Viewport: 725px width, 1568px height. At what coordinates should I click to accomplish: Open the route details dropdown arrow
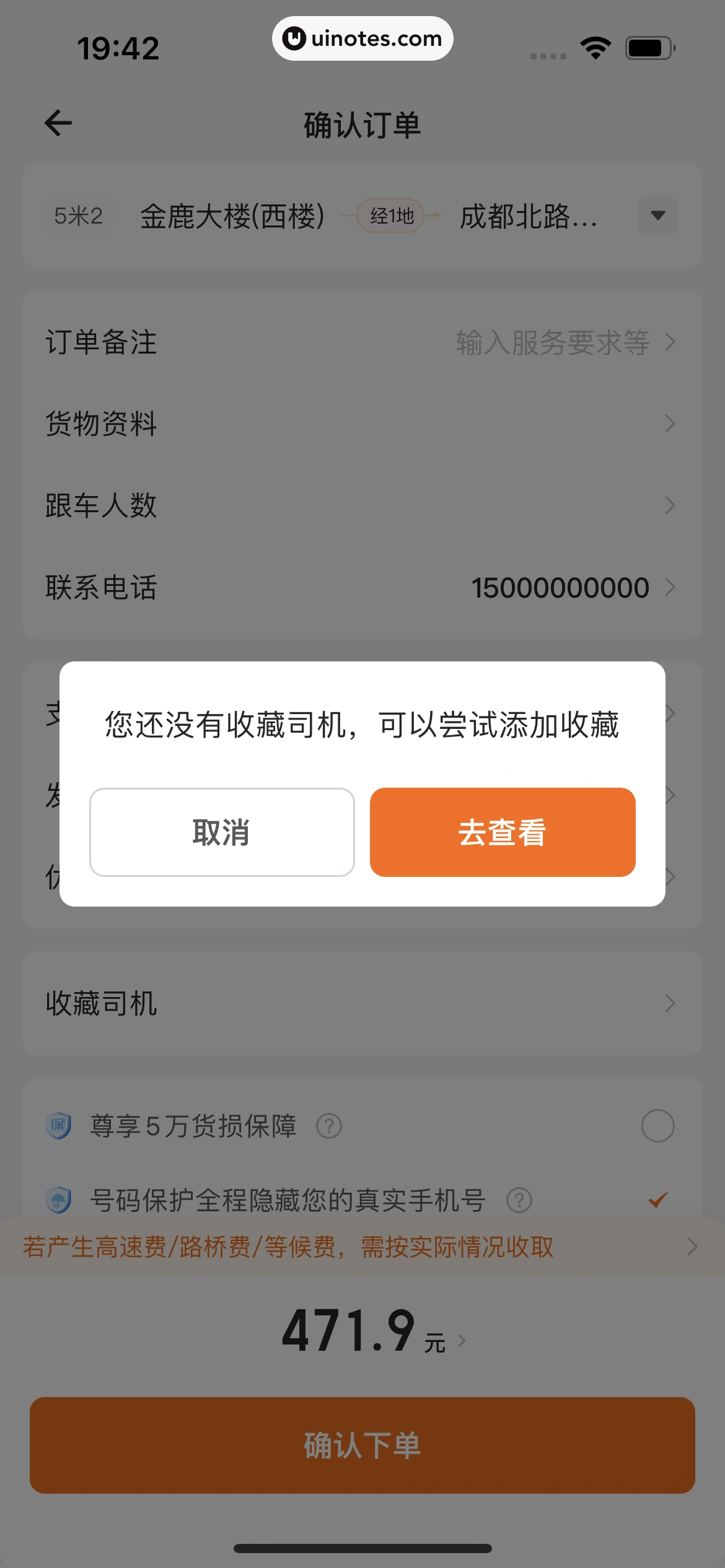click(657, 216)
